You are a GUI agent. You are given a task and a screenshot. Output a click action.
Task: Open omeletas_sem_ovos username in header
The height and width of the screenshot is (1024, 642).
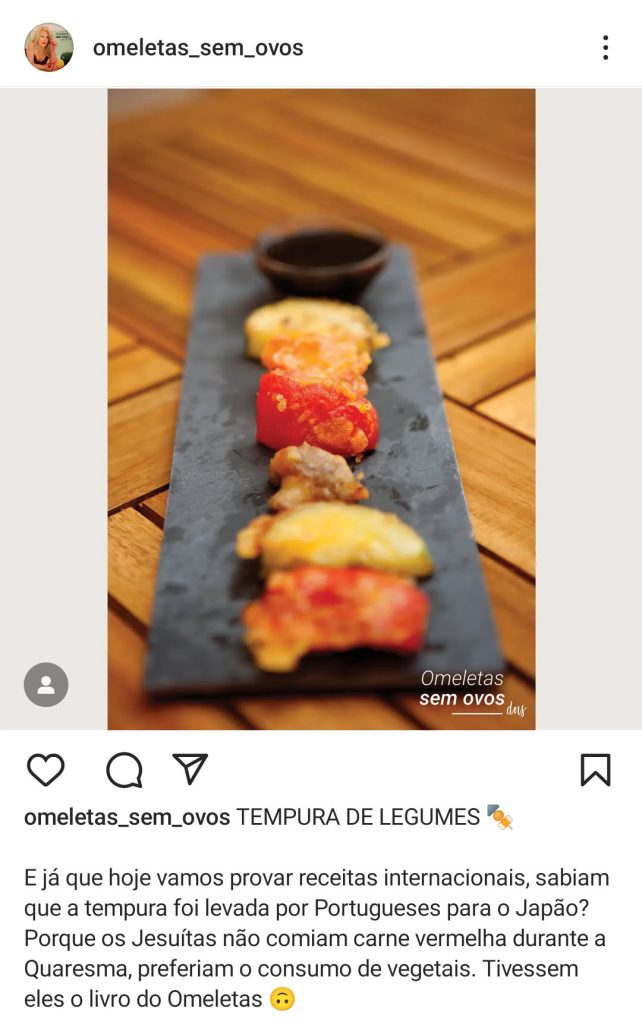197,47
